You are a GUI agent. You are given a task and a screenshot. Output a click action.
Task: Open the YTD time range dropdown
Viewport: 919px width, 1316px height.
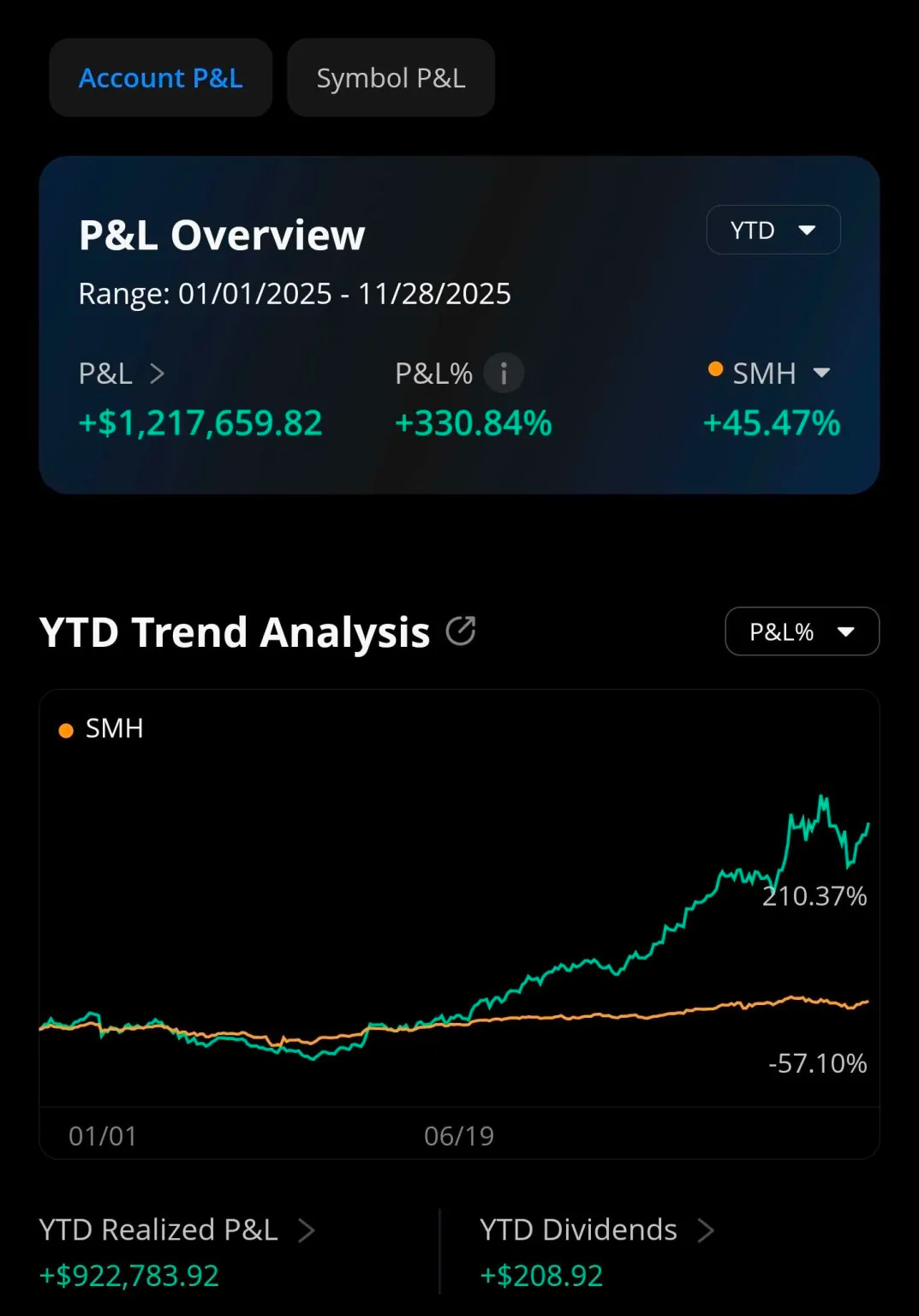[773, 230]
